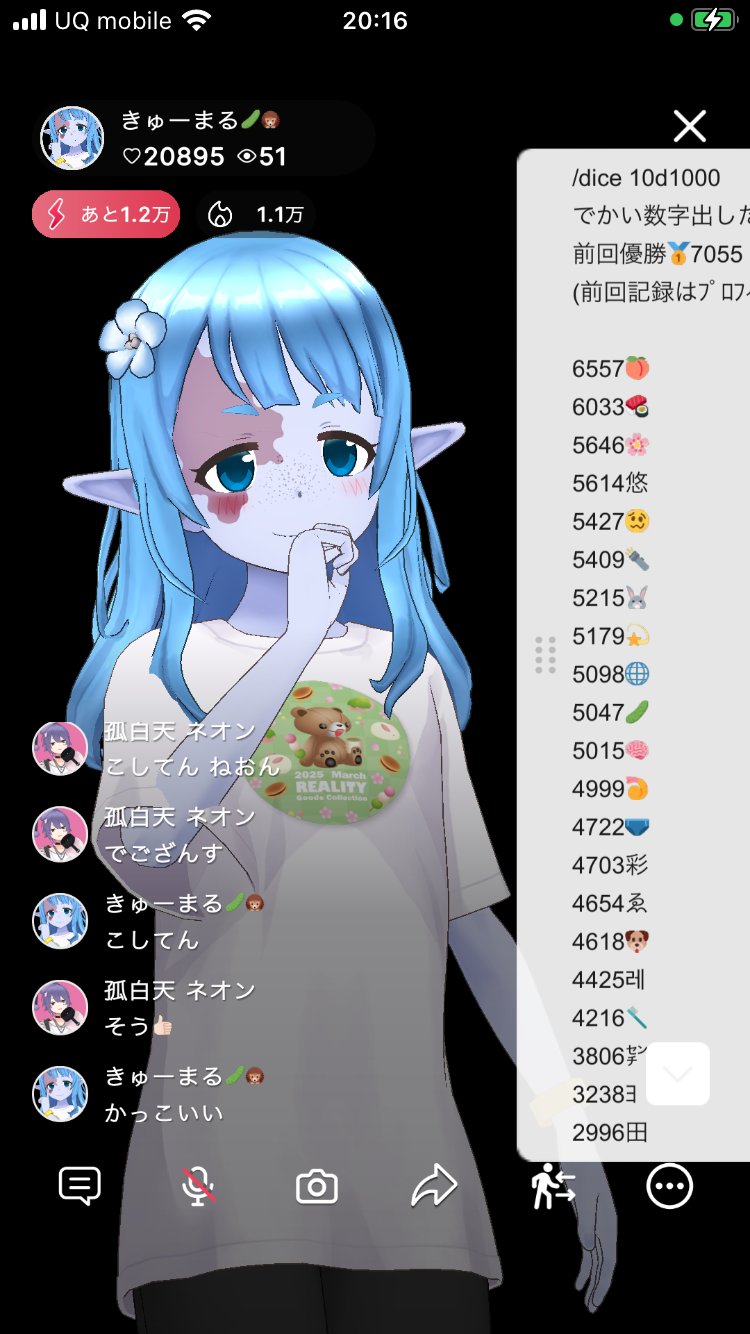Close the live stream view

point(690,126)
